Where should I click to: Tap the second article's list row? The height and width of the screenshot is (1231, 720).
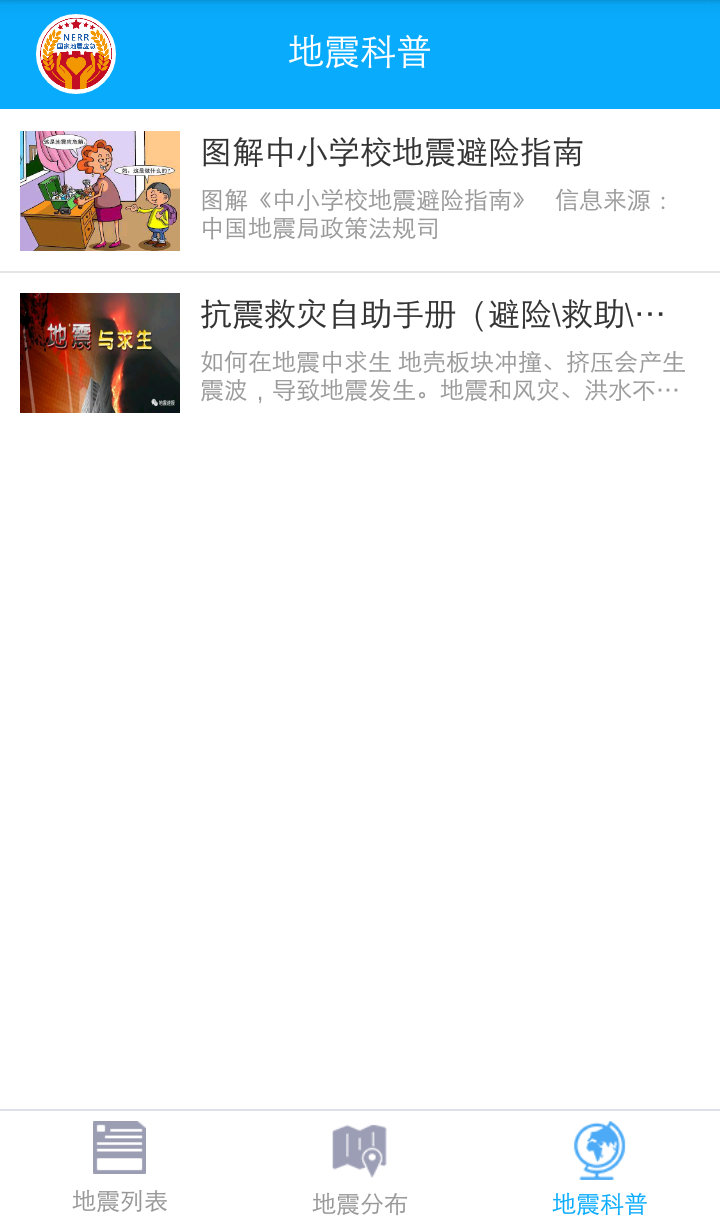[x=360, y=352]
